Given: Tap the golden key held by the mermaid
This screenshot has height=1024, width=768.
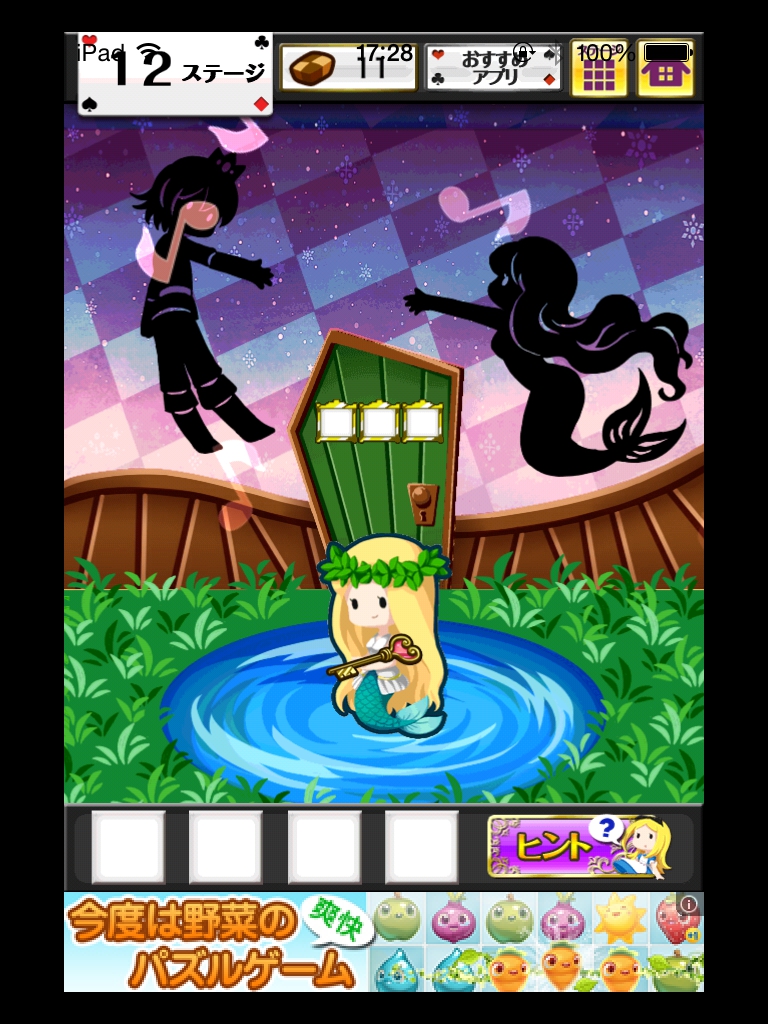Looking at the screenshot, I should [x=373, y=660].
